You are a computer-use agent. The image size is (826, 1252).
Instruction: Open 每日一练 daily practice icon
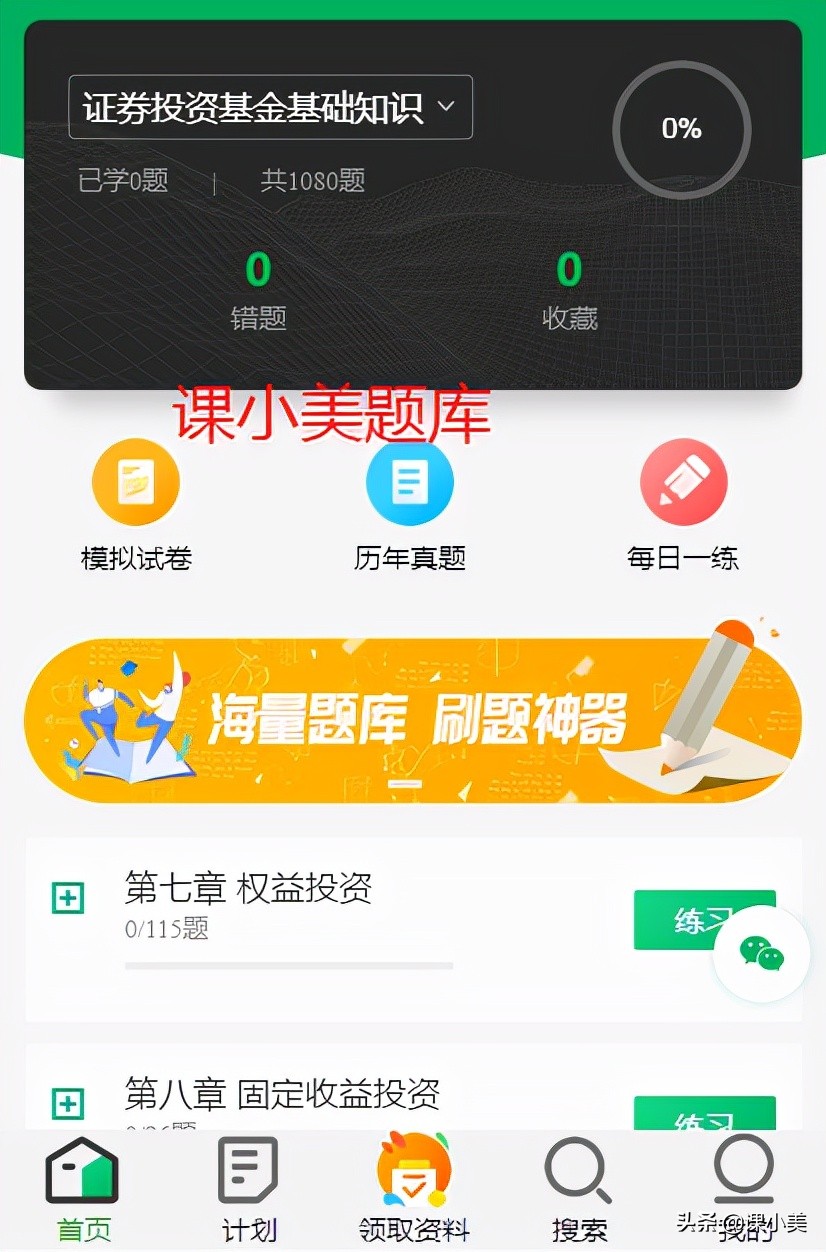click(x=683, y=481)
